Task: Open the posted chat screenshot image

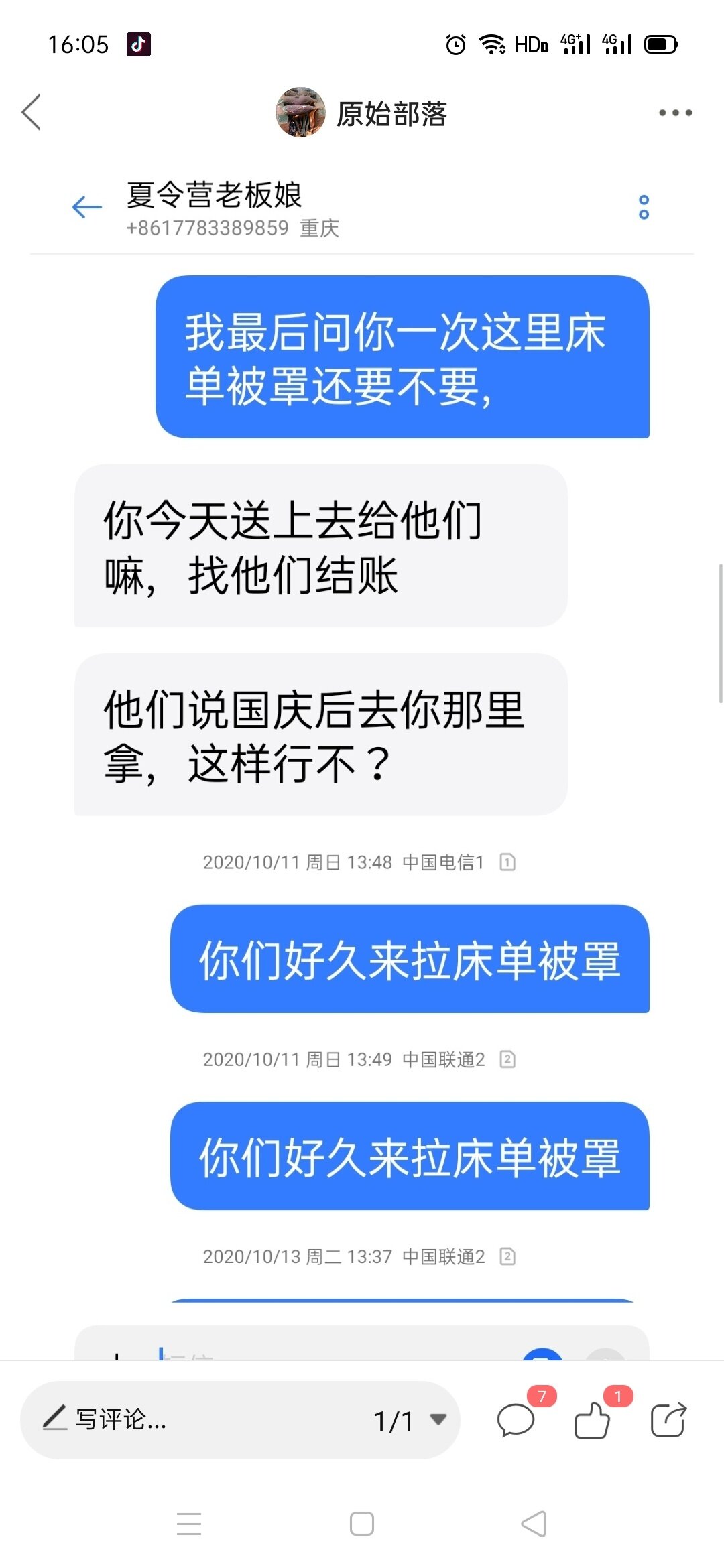Action: point(362,737)
